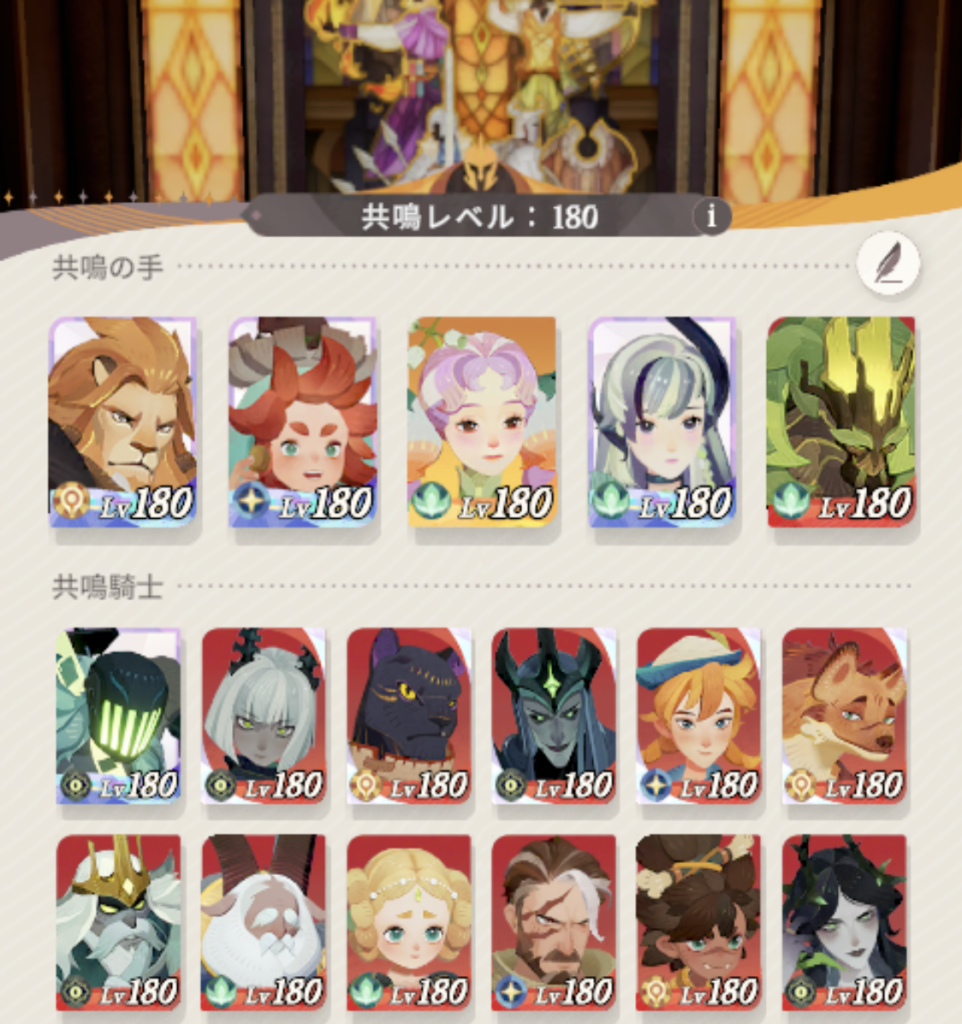Viewport: 962px width, 1024px height.
Task: Open the scarred bearded man card
Action: tap(553, 922)
